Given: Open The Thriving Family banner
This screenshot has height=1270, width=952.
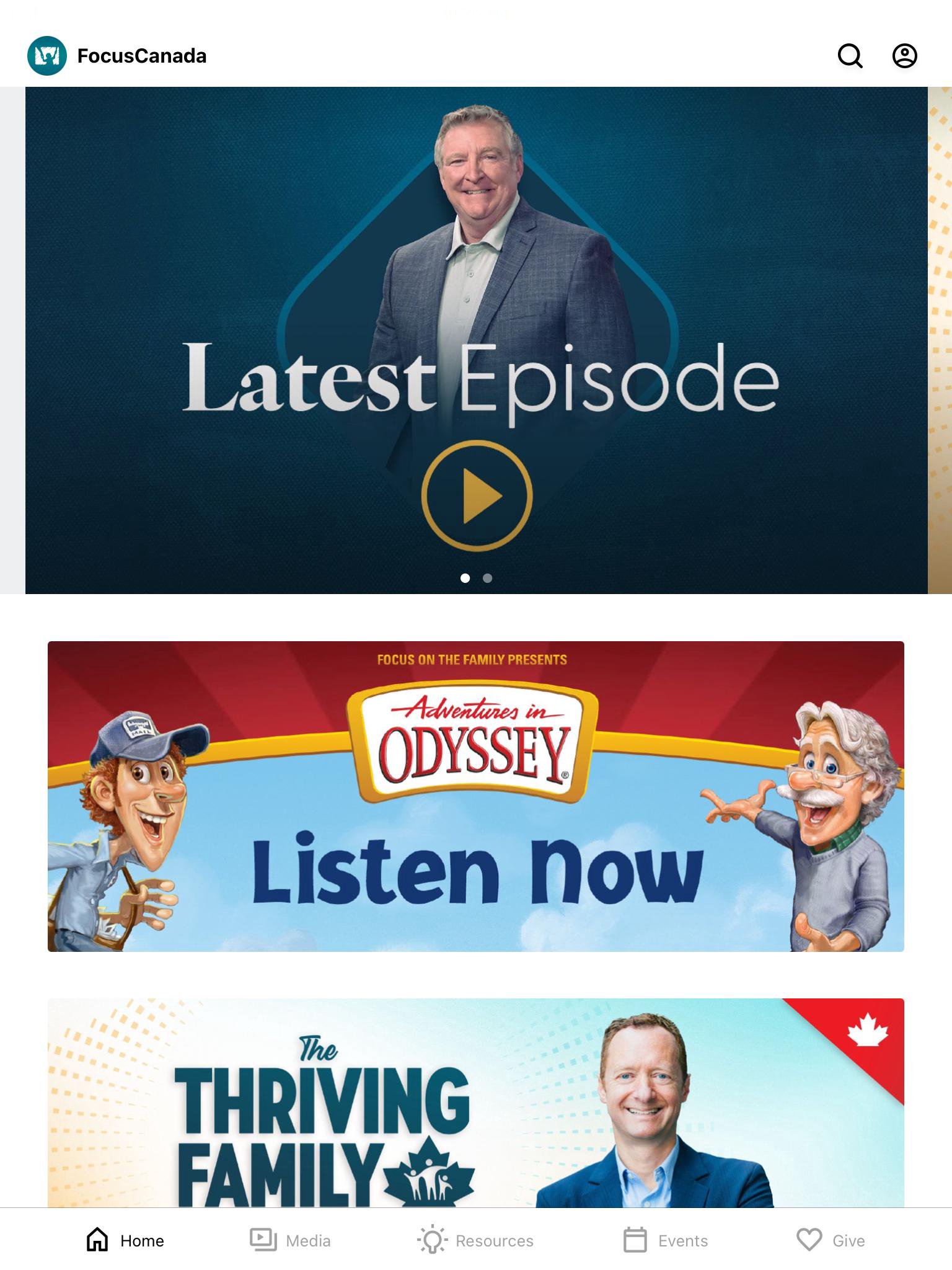Looking at the screenshot, I should [476, 1103].
